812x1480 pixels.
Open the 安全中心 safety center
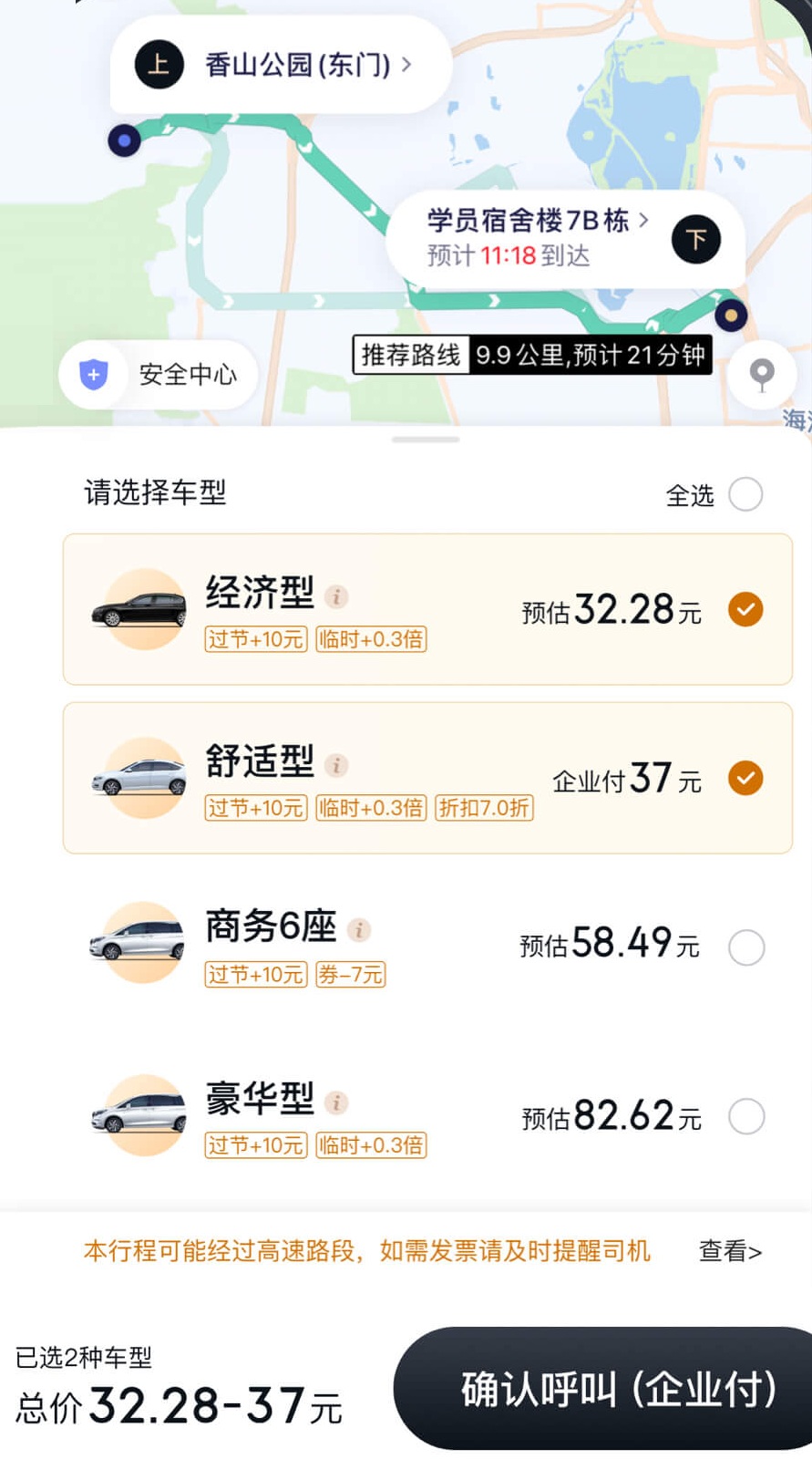159,374
